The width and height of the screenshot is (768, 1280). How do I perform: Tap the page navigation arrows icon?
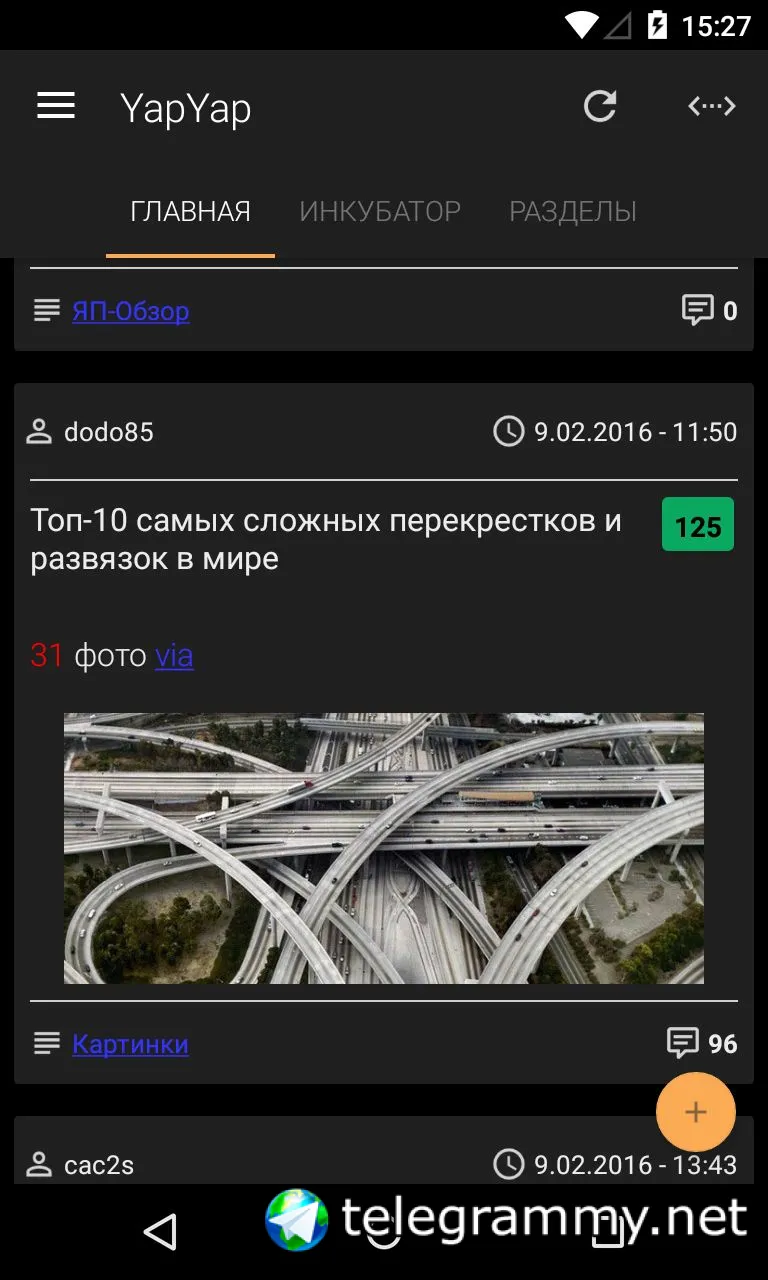click(x=712, y=106)
